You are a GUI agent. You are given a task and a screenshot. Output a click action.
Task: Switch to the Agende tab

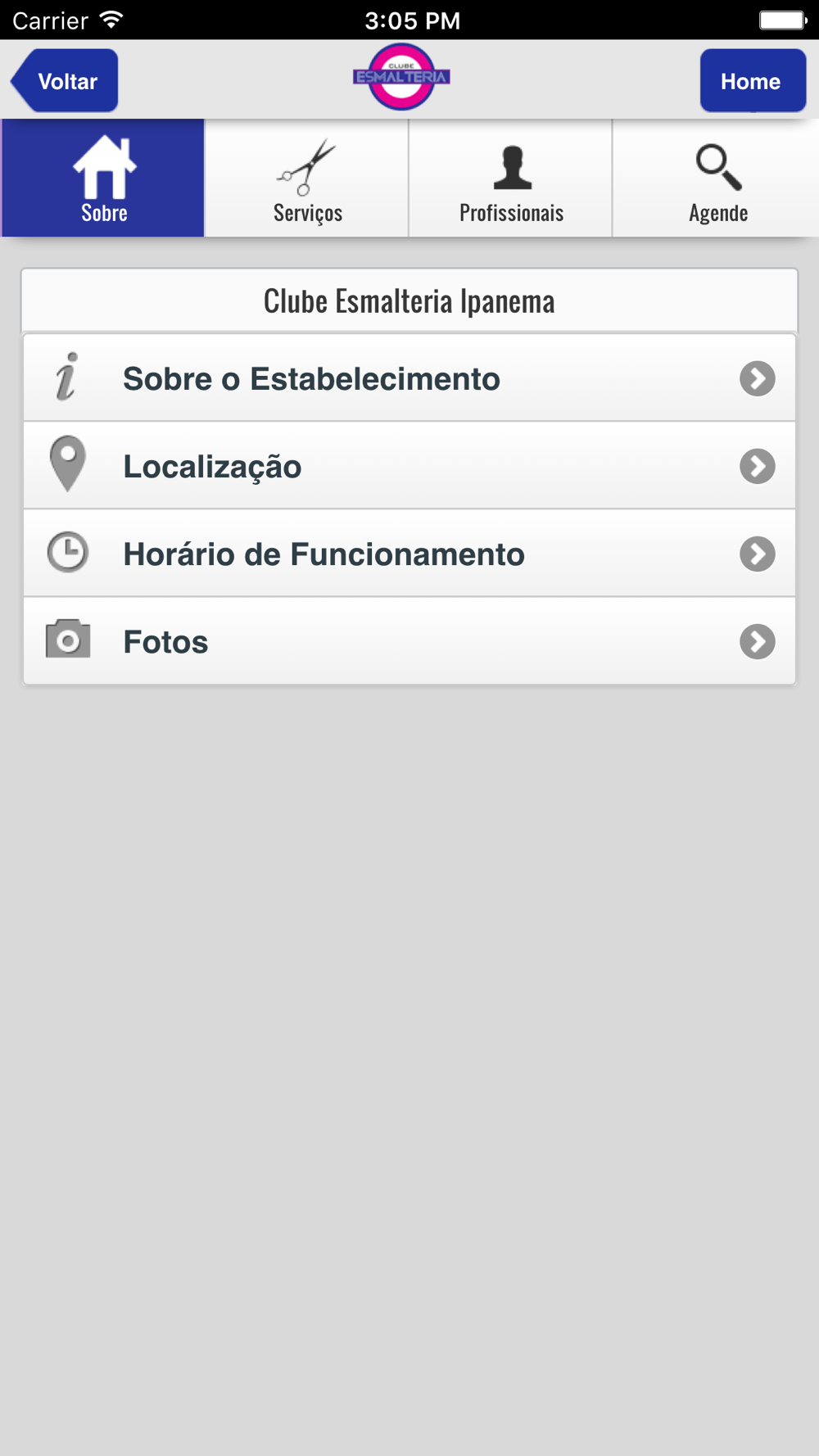coord(717,178)
